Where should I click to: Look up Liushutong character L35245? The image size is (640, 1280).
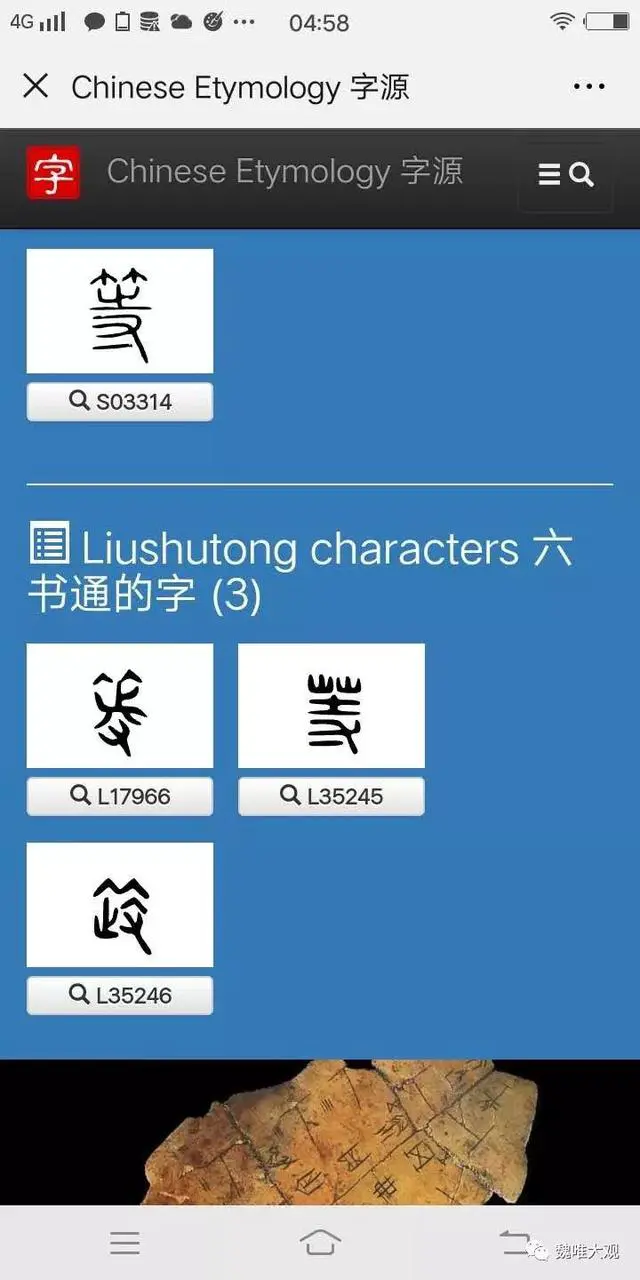[x=331, y=796]
